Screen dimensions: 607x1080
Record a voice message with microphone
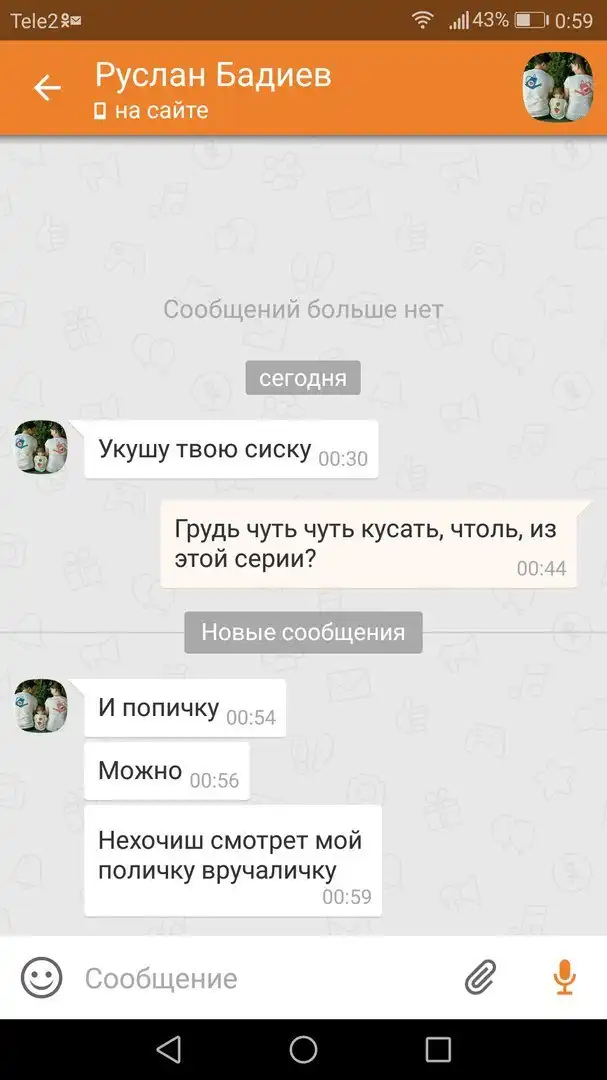tap(564, 977)
